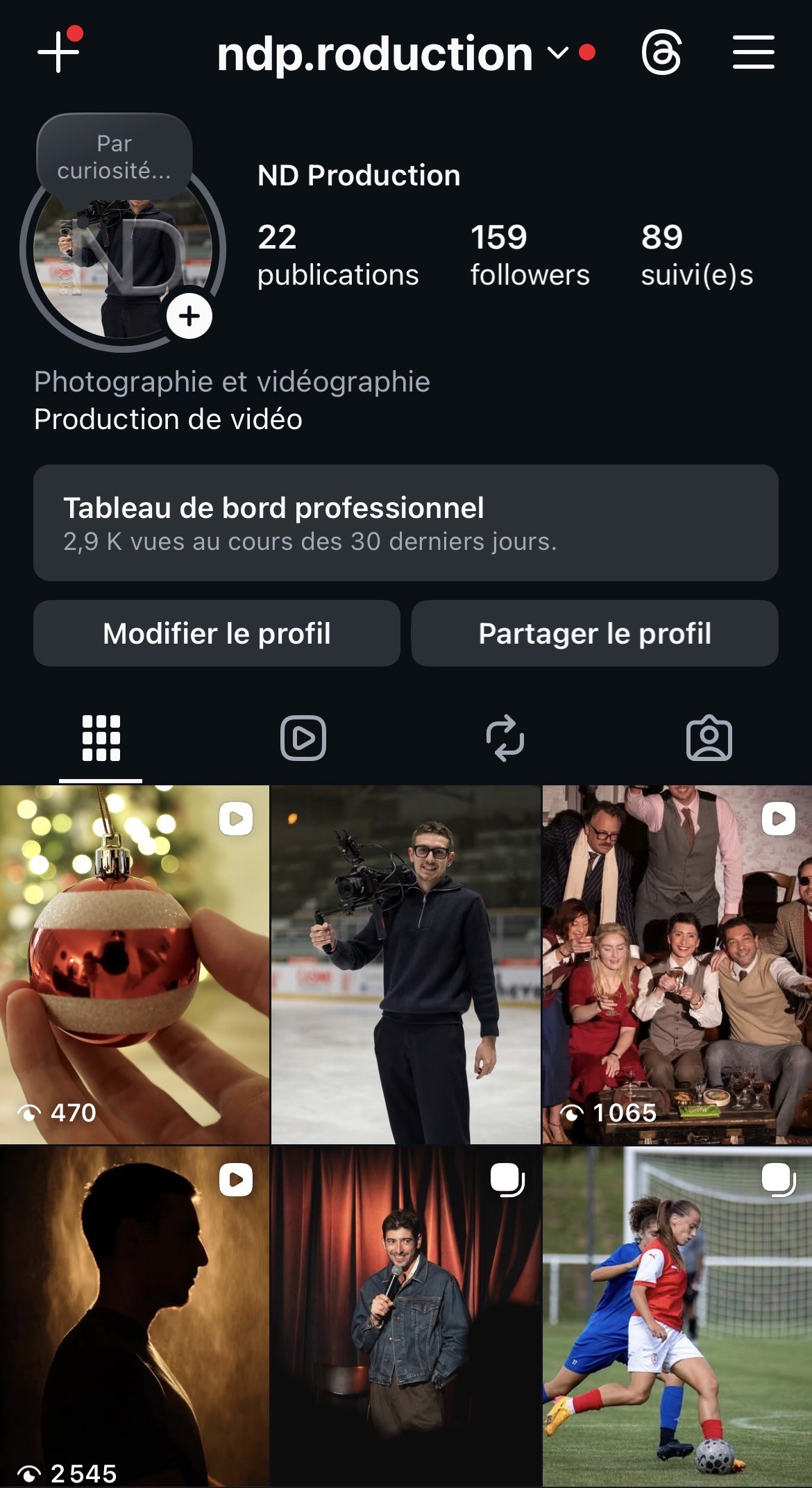This screenshot has width=812, height=1488.
Task: View the 89 suivi(e)s list
Action: pos(696,255)
